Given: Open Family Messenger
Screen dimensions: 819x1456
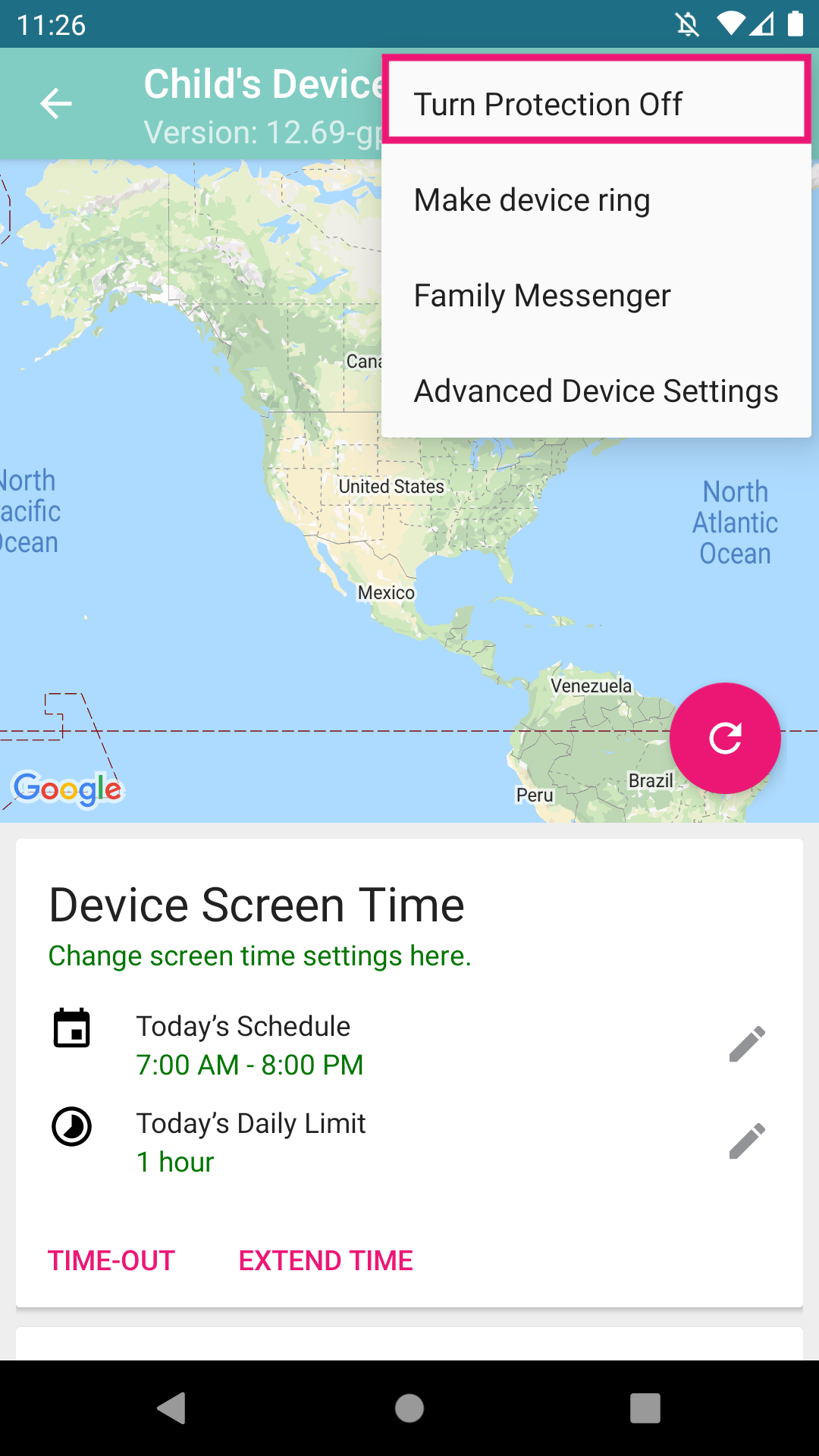Looking at the screenshot, I should (x=596, y=296).
